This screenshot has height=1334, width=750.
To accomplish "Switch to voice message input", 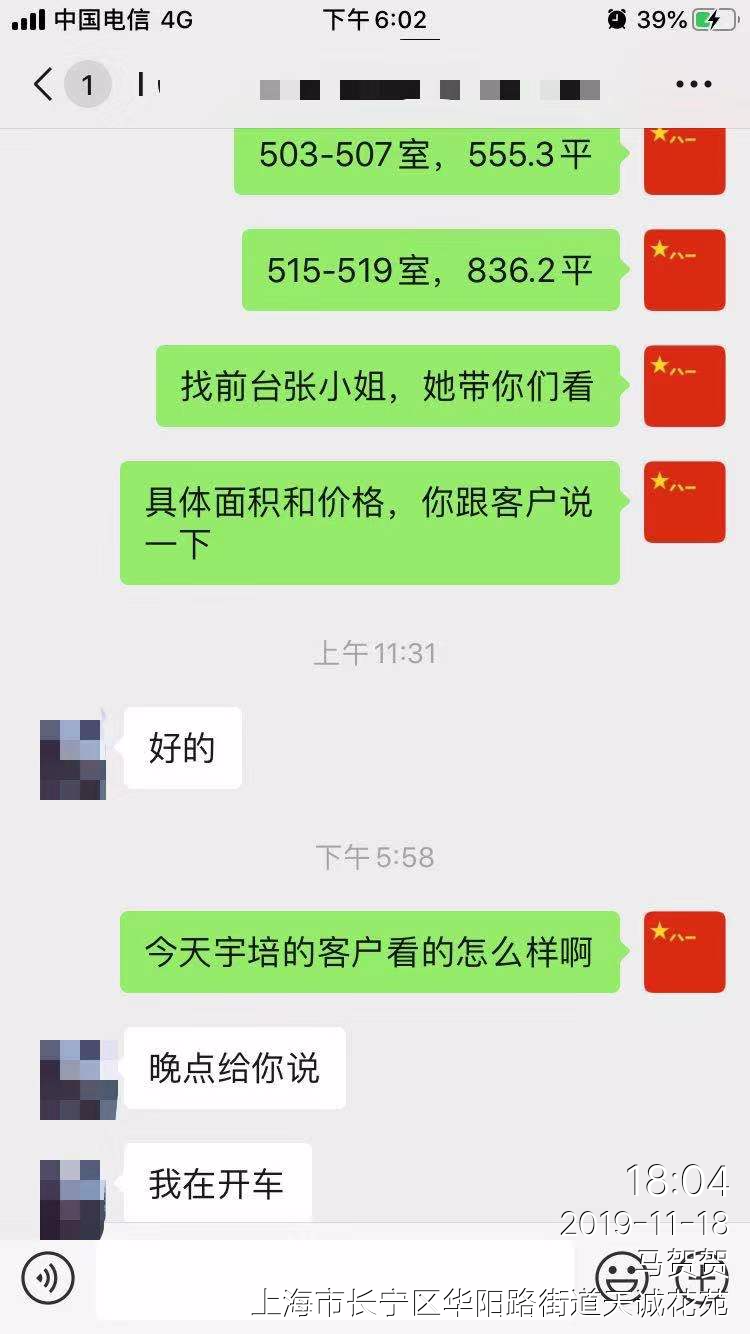I will click(x=48, y=1278).
